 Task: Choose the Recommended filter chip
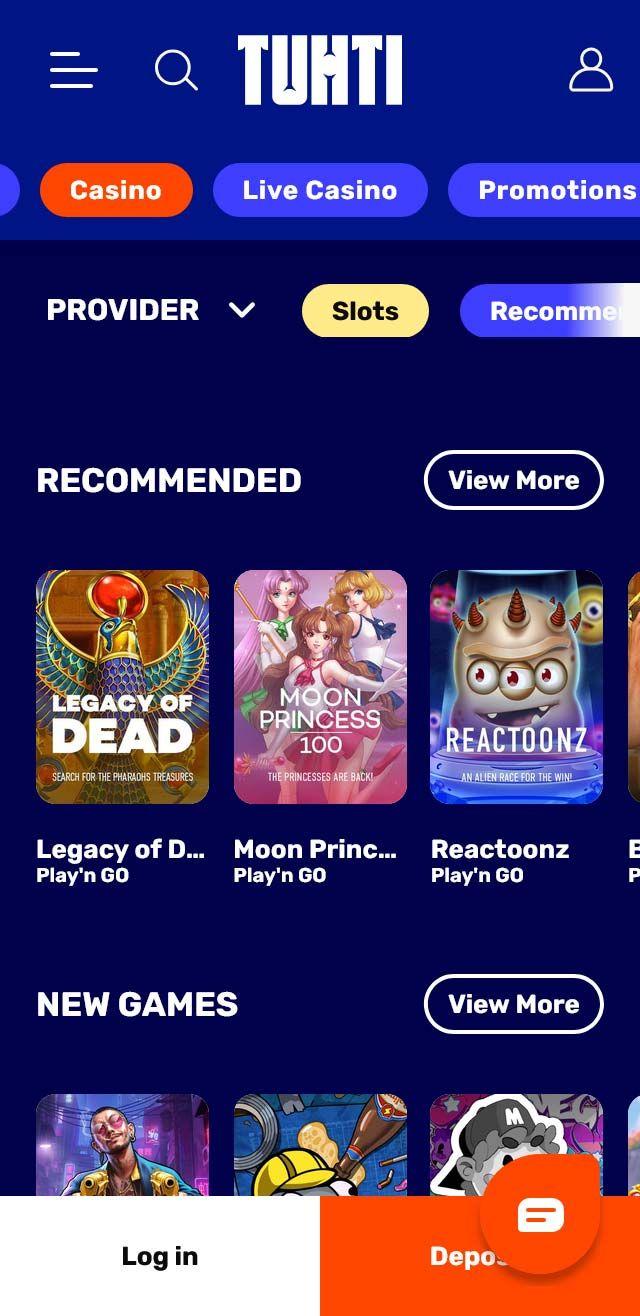[550, 311]
